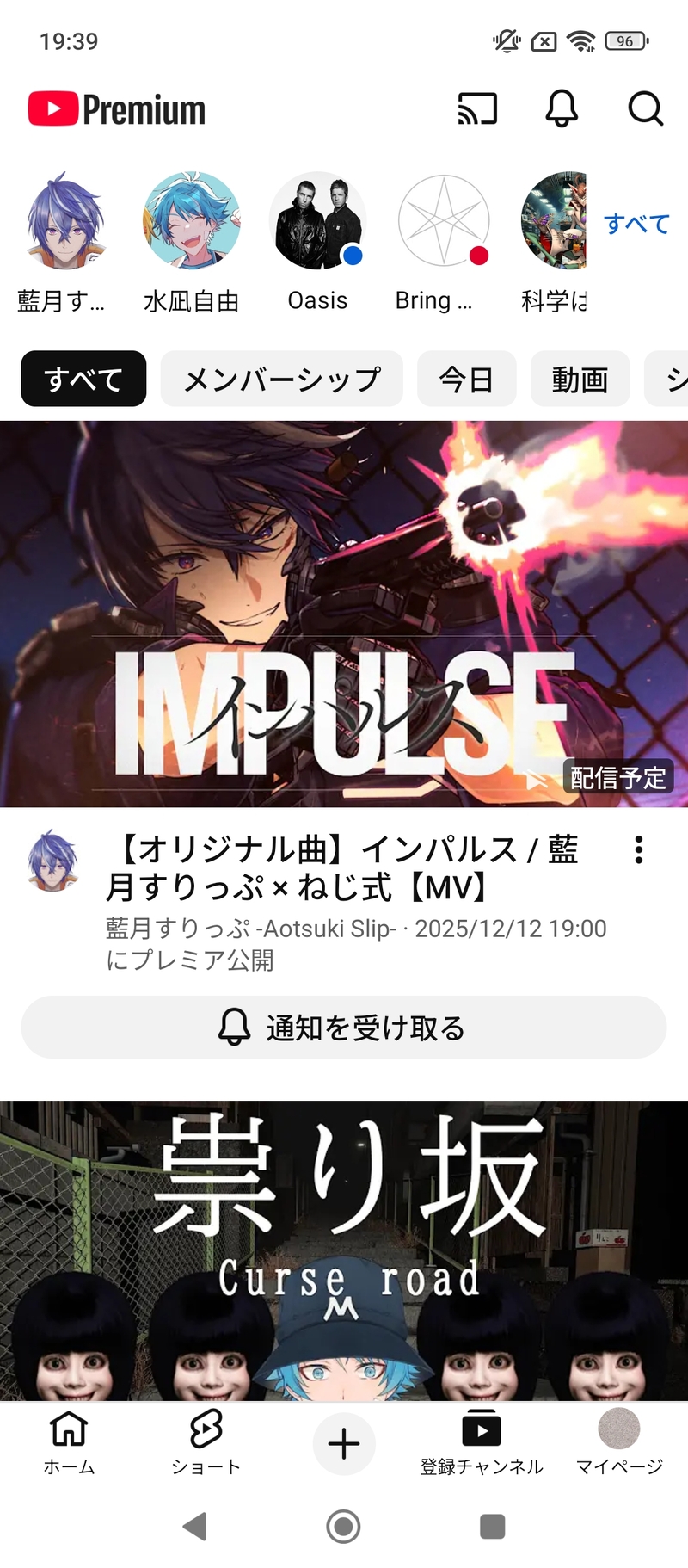Tap 通知を受け取る to get notified
This screenshot has width=688, height=1568.
coord(344,1027)
